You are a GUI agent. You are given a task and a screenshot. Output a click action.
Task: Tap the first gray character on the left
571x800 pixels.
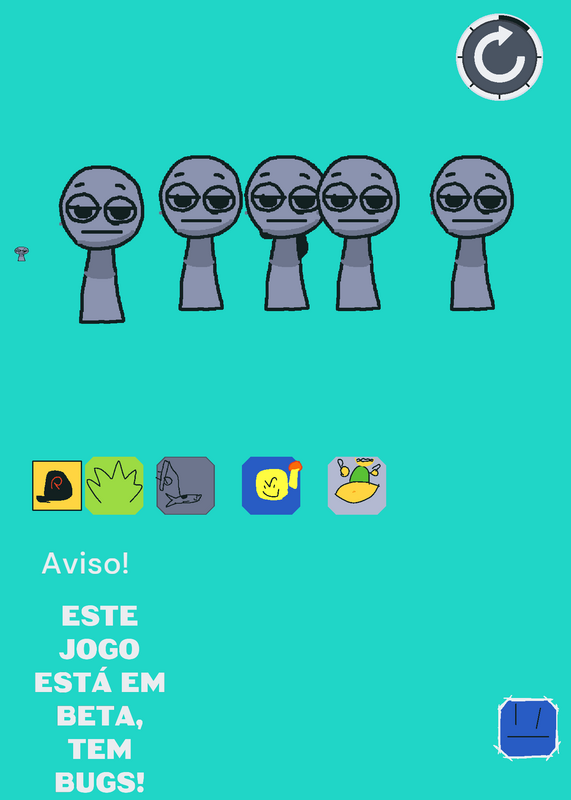(102, 244)
